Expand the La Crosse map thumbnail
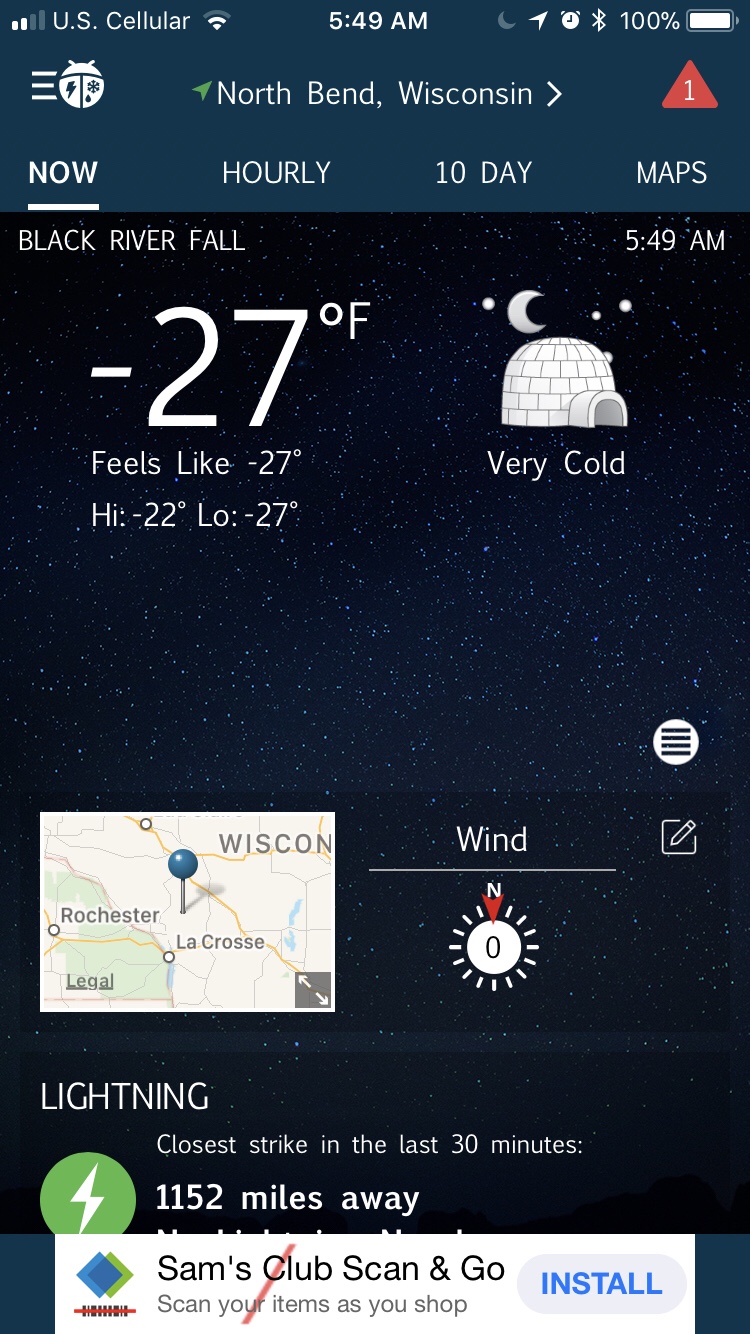Viewport: 750px width, 1334px height. pyautogui.click(x=313, y=990)
